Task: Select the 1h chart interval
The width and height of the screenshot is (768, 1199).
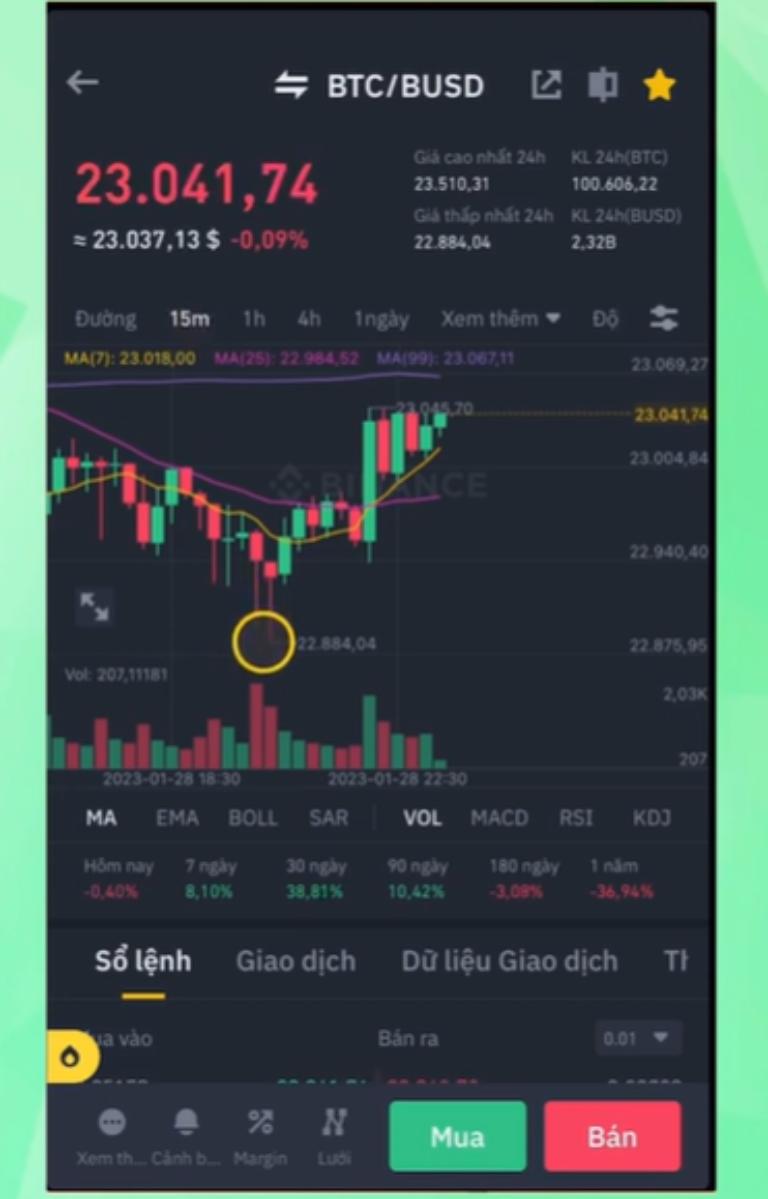Action: click(254, 319)
